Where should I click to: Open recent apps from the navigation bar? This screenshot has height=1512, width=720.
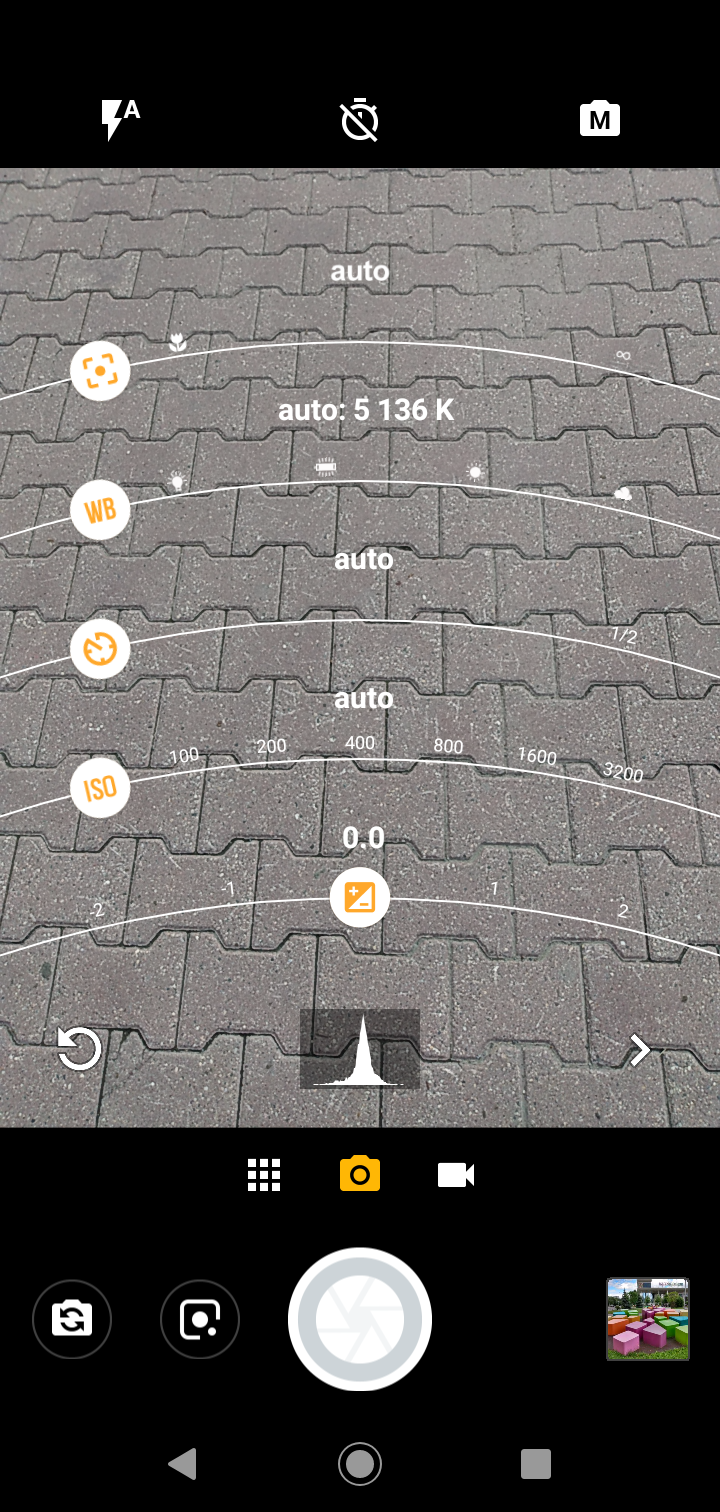536,1464
